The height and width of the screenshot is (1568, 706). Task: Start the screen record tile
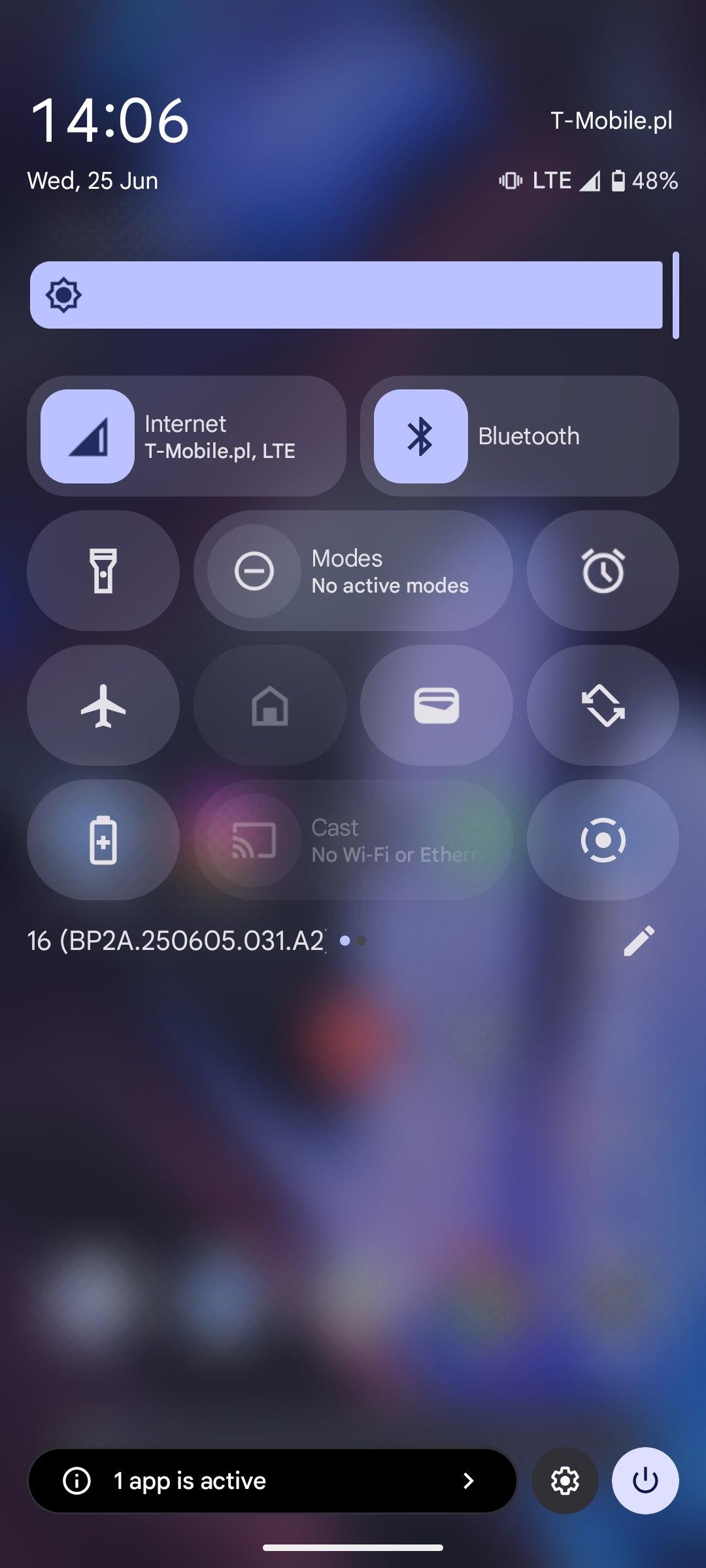(603, 840)
